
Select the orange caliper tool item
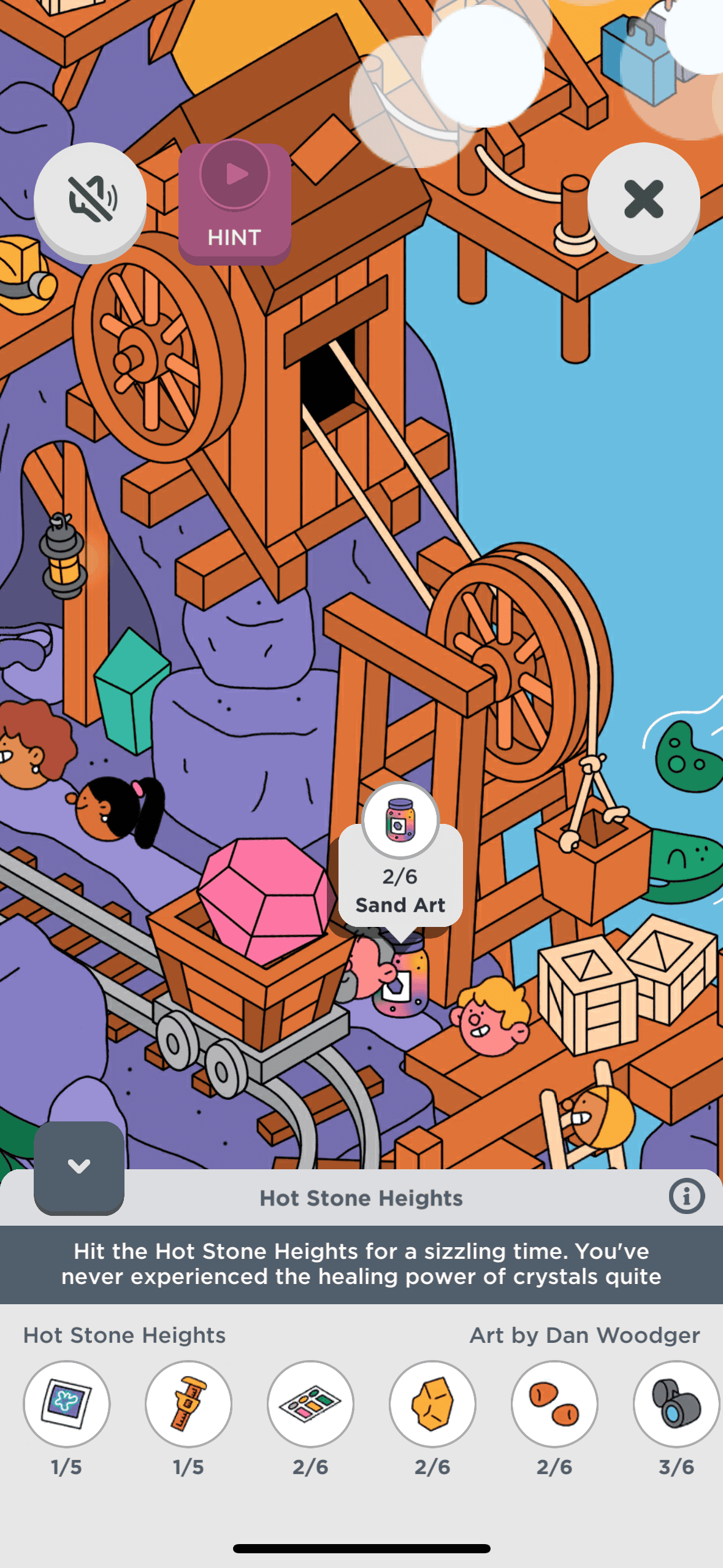[188, 1403]
